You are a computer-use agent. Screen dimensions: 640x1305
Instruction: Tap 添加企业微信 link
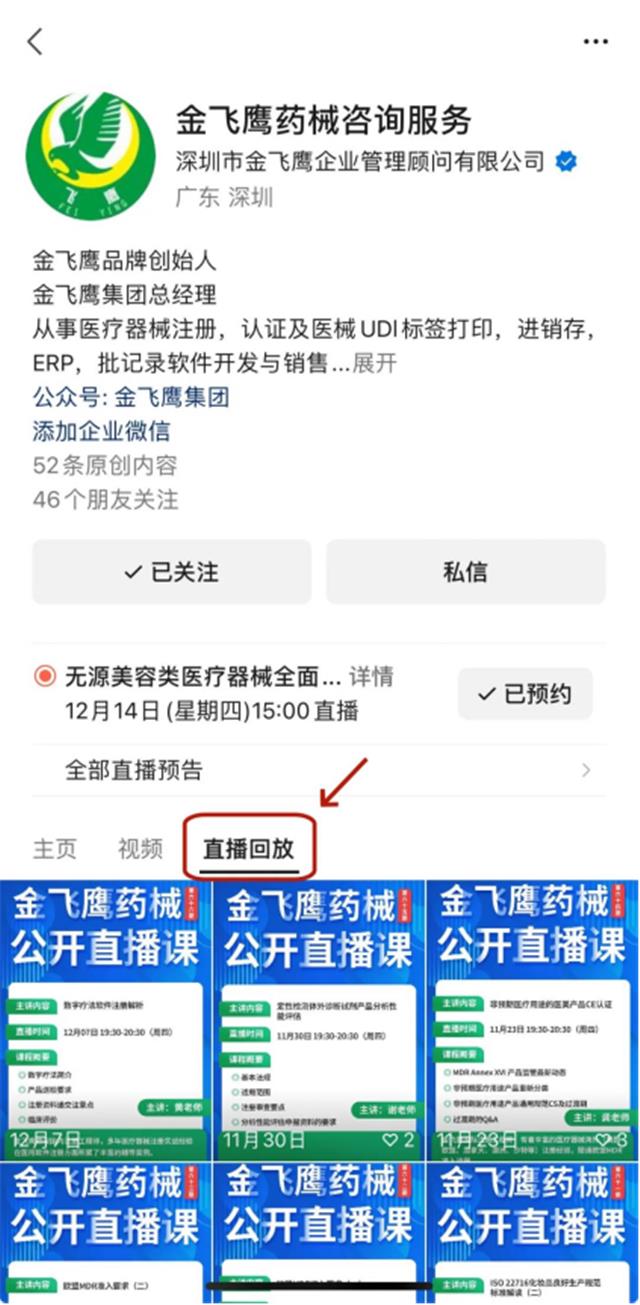click(101, 431)
